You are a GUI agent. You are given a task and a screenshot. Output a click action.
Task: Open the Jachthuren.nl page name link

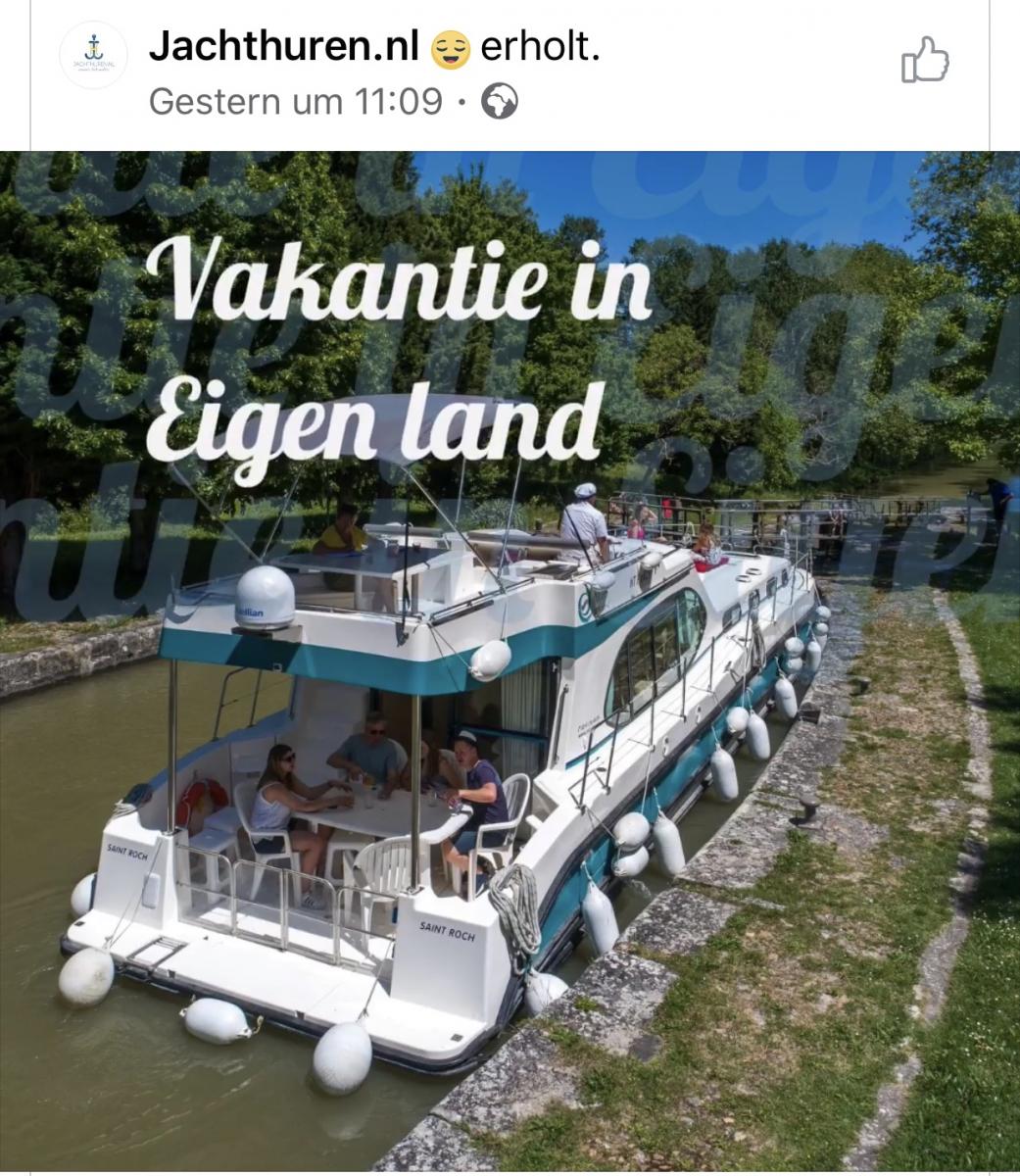coord(284,45)
